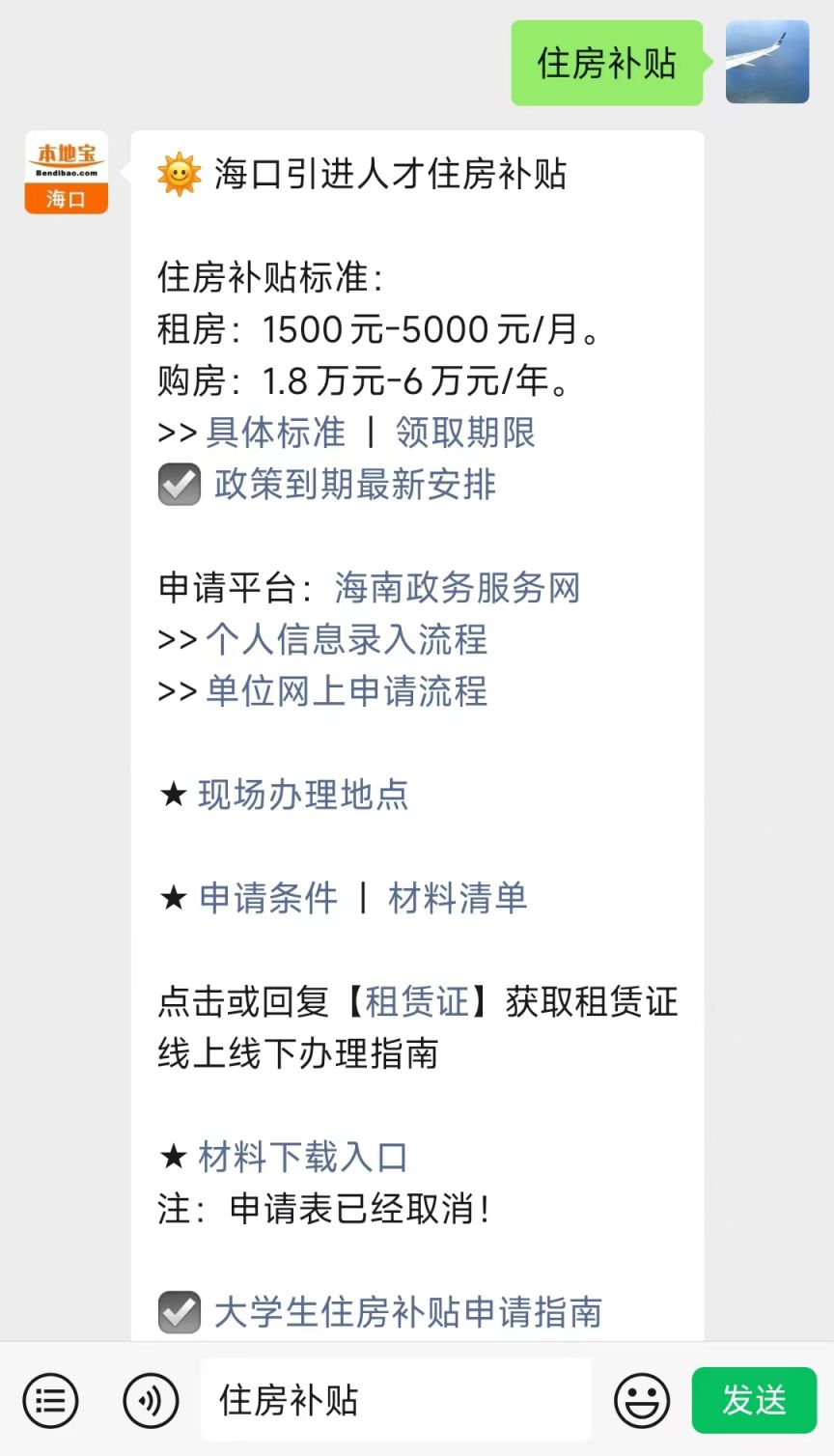This screenshot has width=834, height=1456.
Task: Open 大学生住房补贴申请指南
Action: point(408,1312)
